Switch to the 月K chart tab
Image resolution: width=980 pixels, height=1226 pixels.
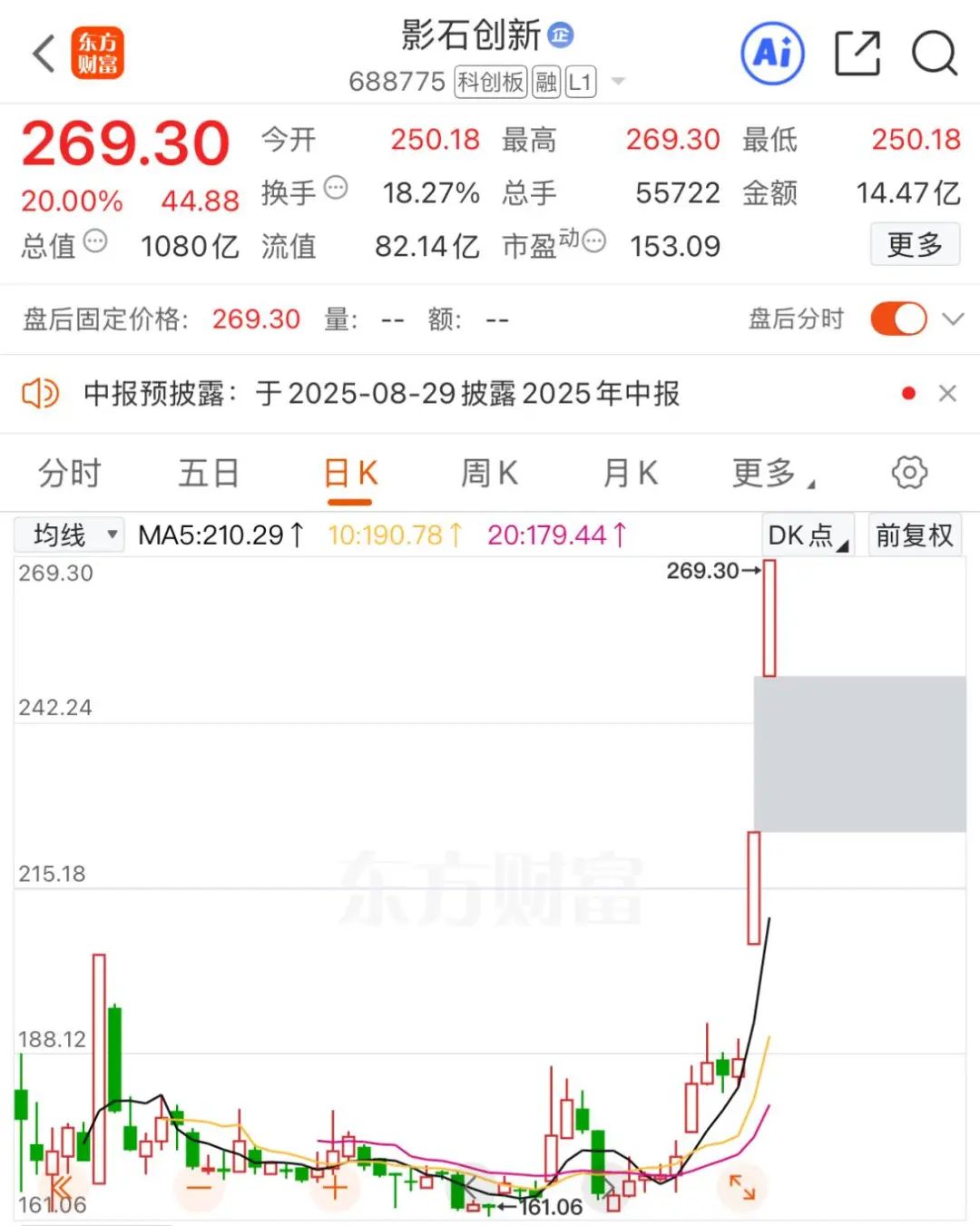(x=631, y=473)
